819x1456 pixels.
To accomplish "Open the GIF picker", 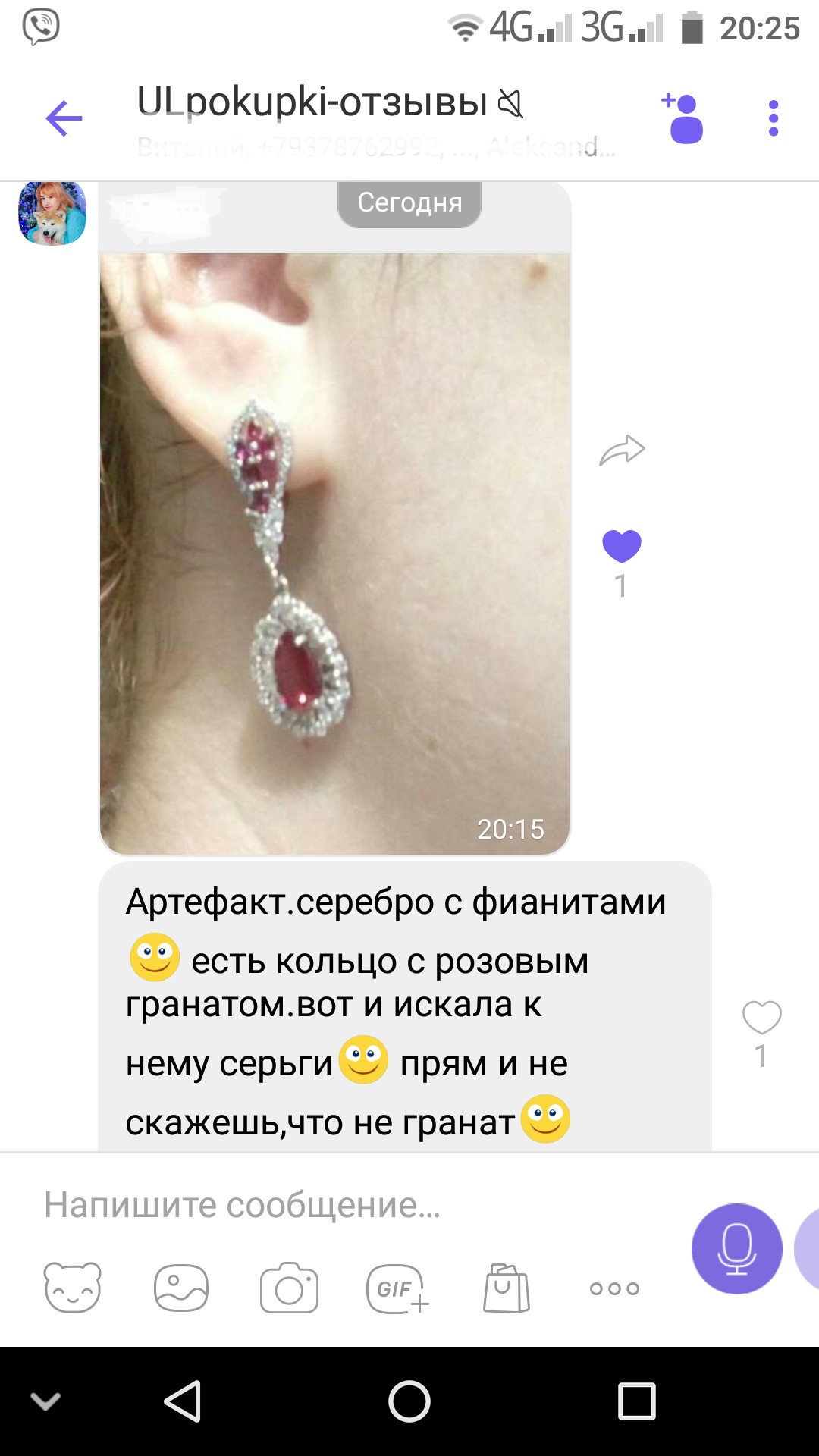I will pos(397,1288).
